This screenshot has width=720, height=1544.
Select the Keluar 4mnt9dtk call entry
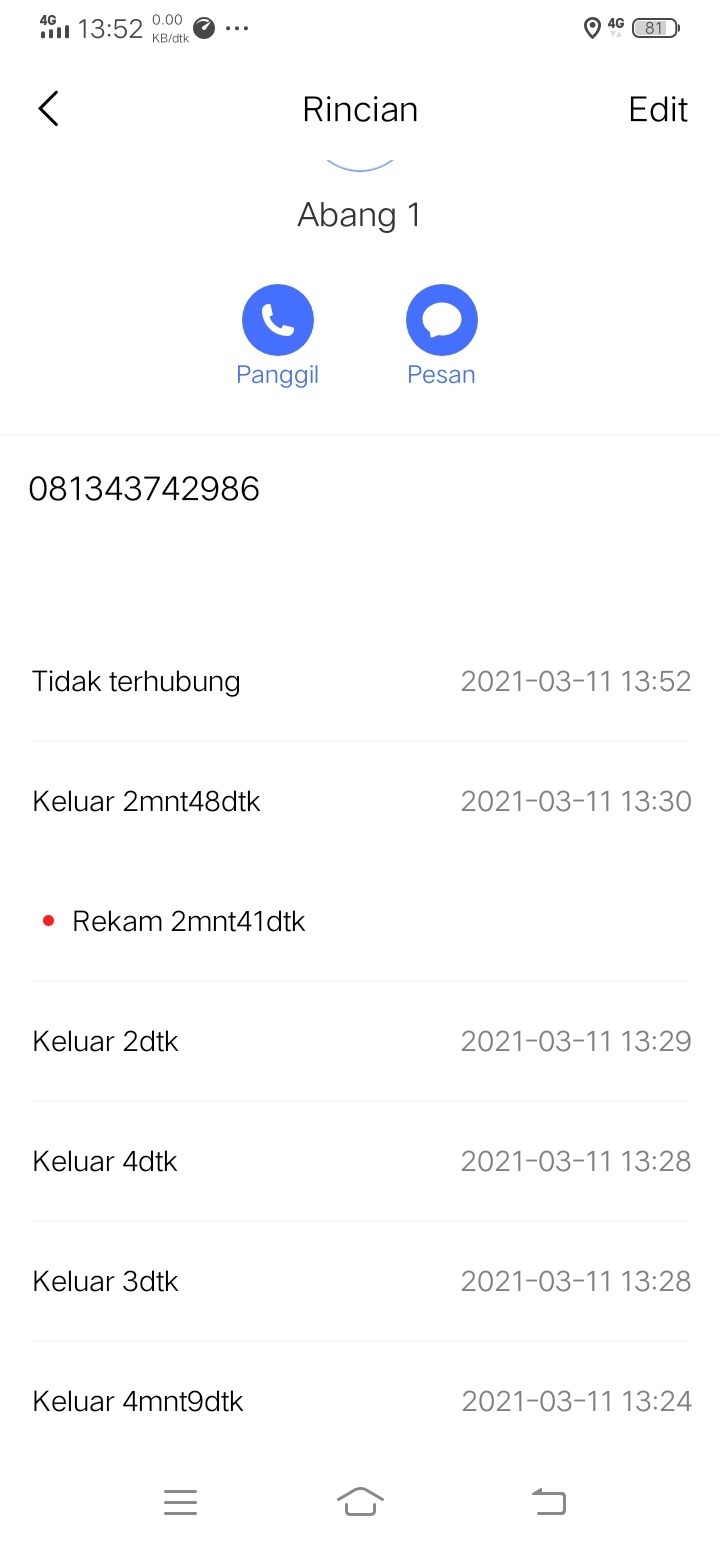point(360,1401)
